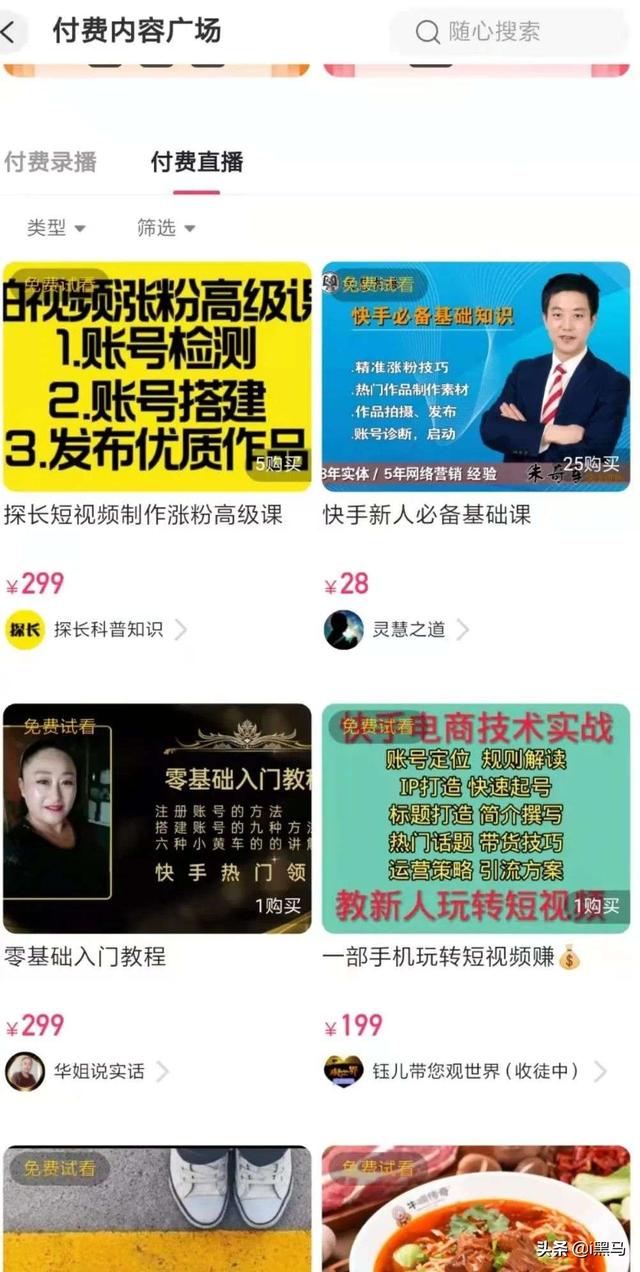Visit the 灵慧之道 author profile

pyautogui.click(x=397, y=630)
